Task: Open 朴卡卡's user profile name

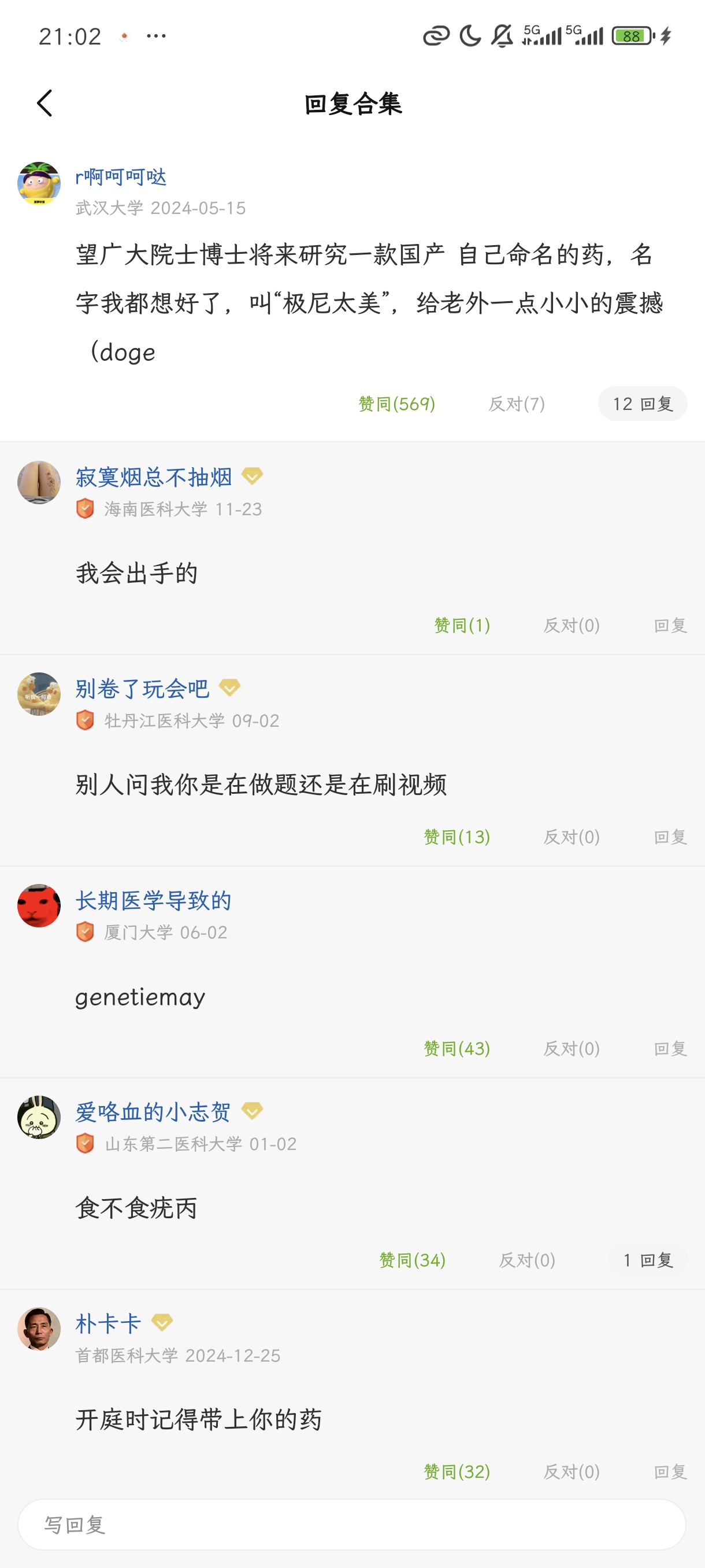Action: 108,1323
